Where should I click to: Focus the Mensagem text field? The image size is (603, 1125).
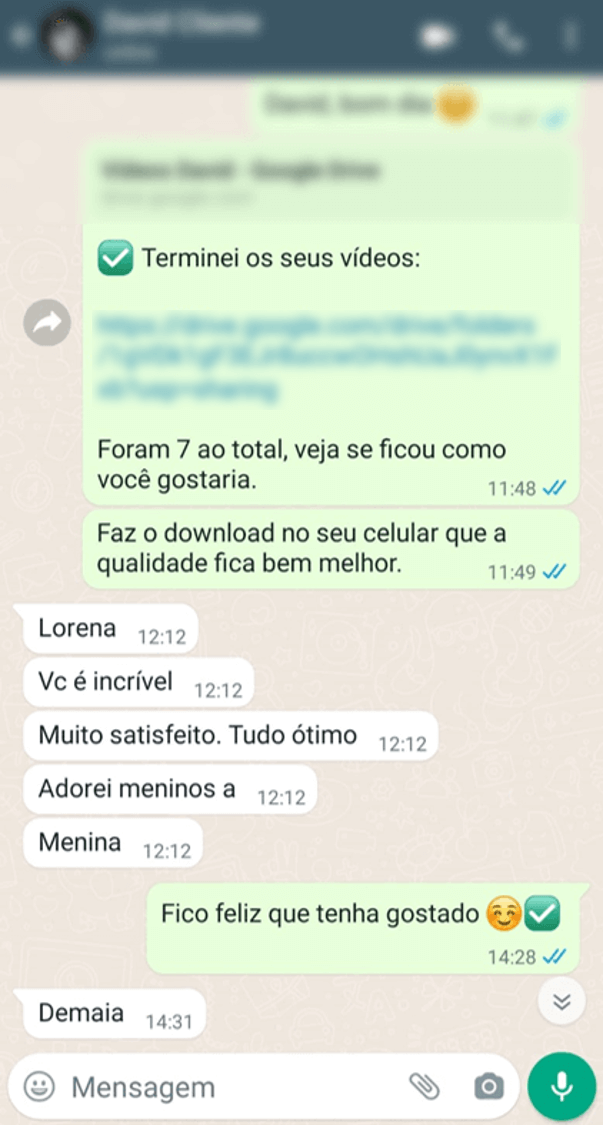230,1087
